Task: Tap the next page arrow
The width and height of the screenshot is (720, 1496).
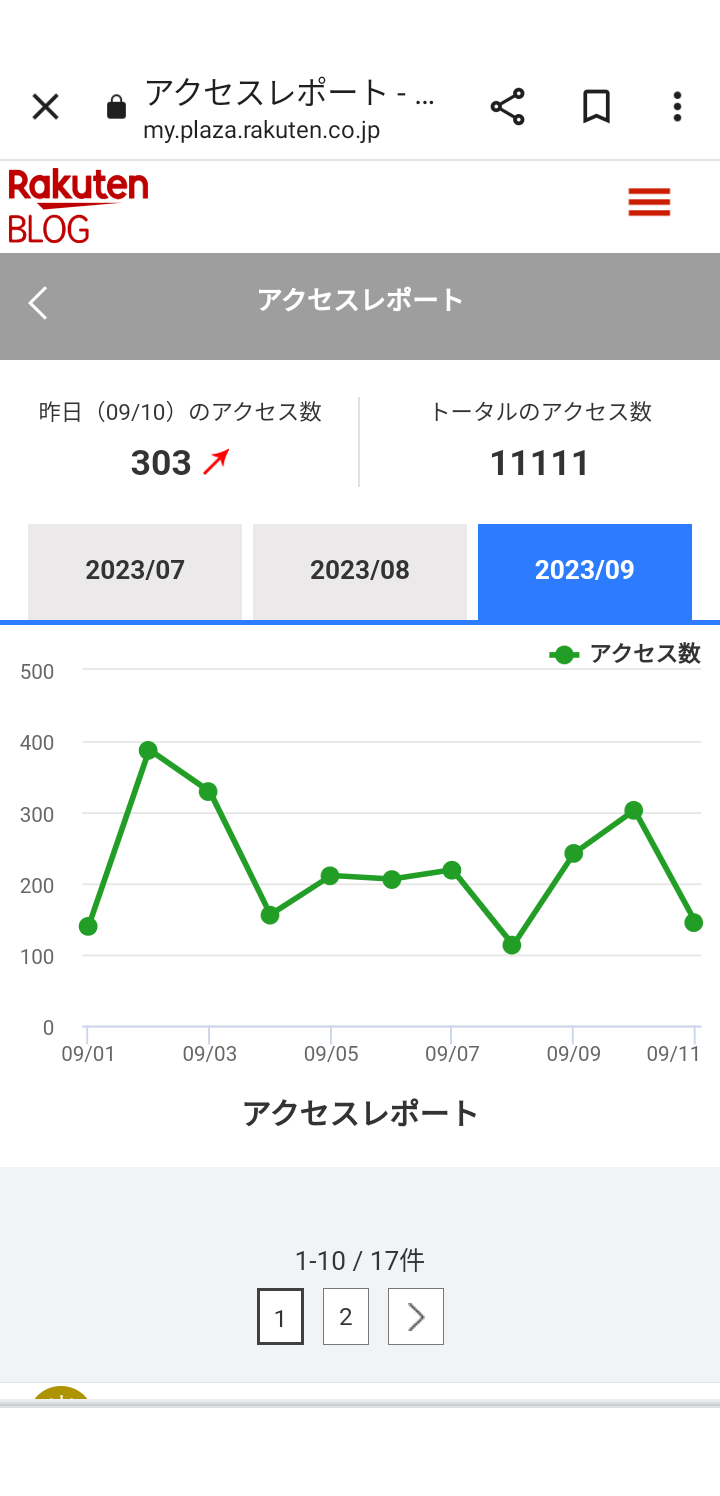Action: point(416,1316)
